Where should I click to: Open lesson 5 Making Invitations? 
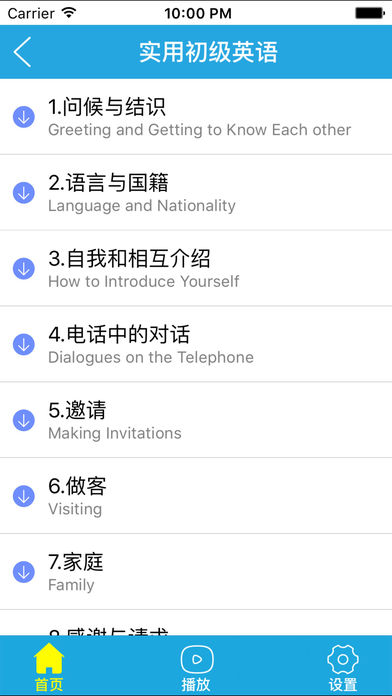coord(196,420)
